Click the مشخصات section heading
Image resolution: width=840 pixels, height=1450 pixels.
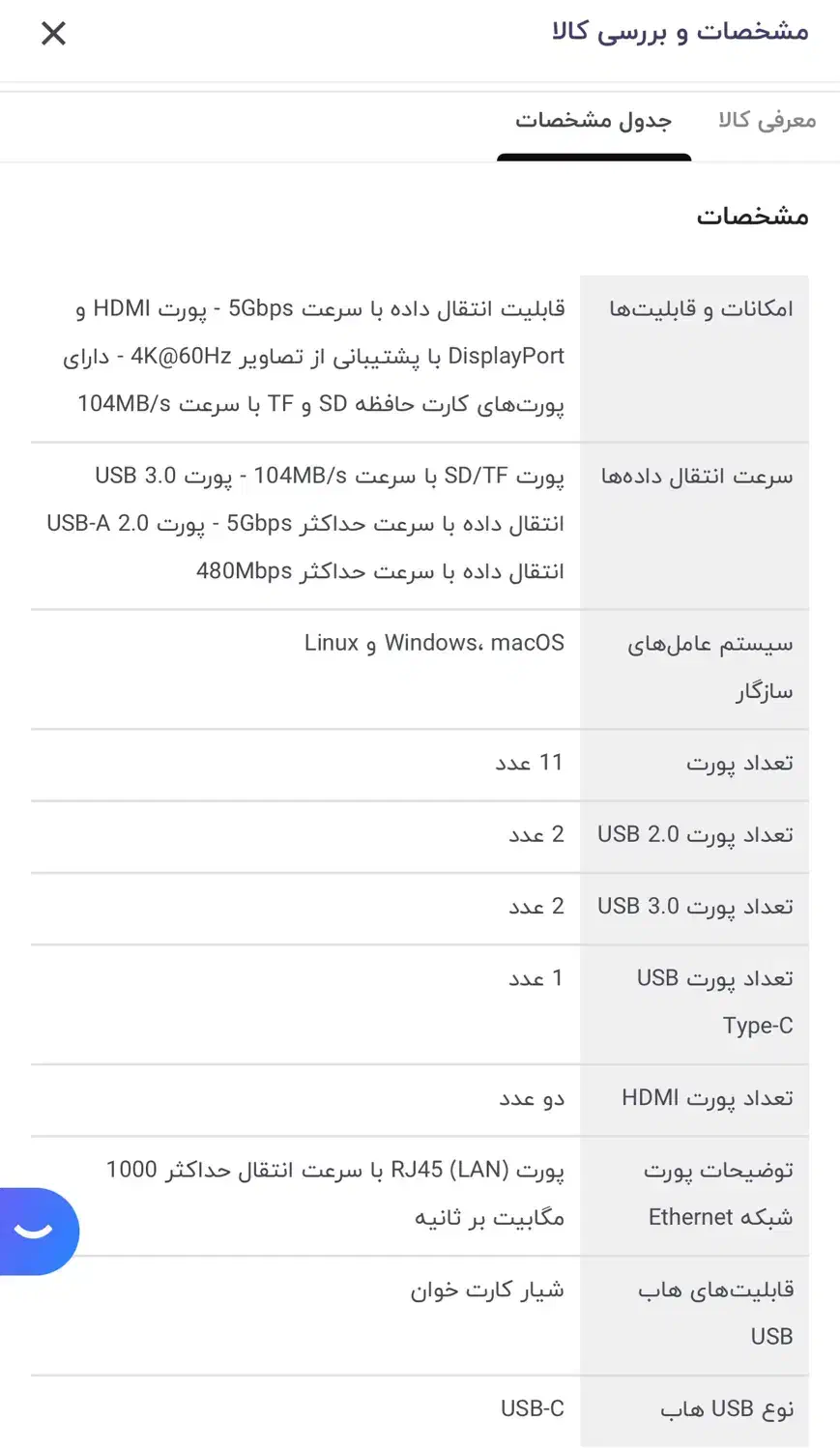(x=756, y=217)
